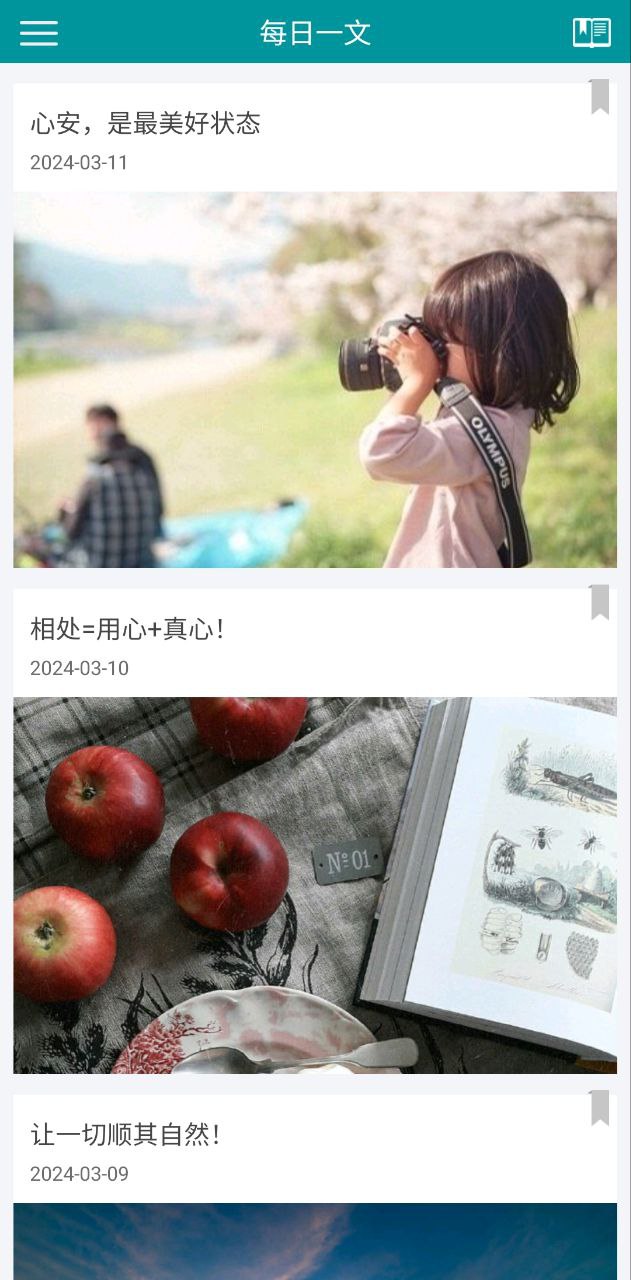Bookmark the article 相处=用心+真心！
Image resolution: width=631 pixels, height=1280 pixels.
click(599, 603)
